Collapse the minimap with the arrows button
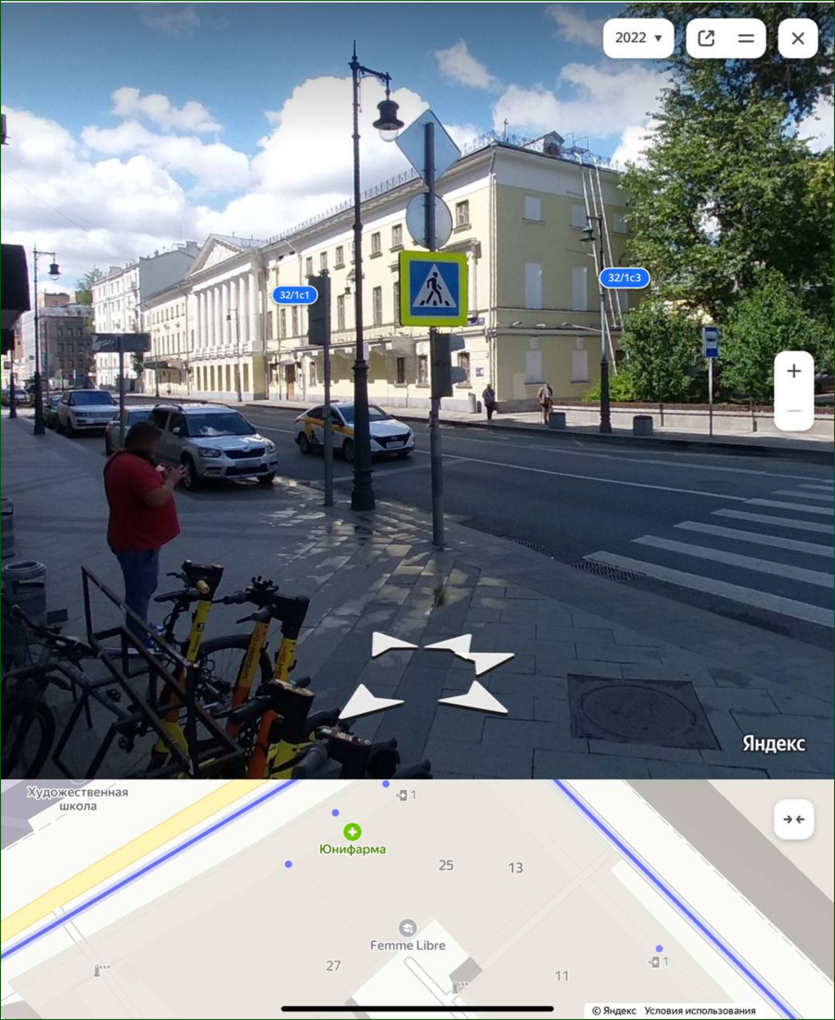 click(x=794, y=819)
